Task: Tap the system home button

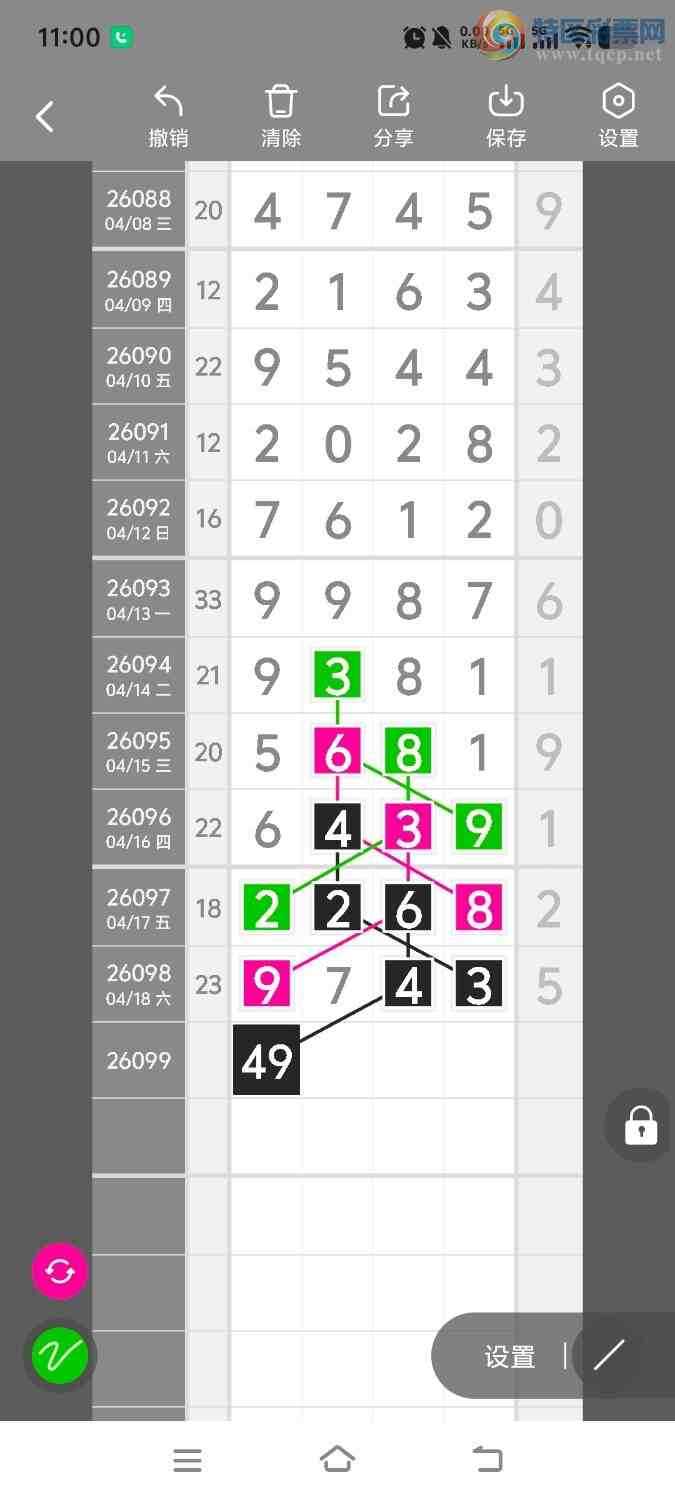Action: pos(337,1459)
